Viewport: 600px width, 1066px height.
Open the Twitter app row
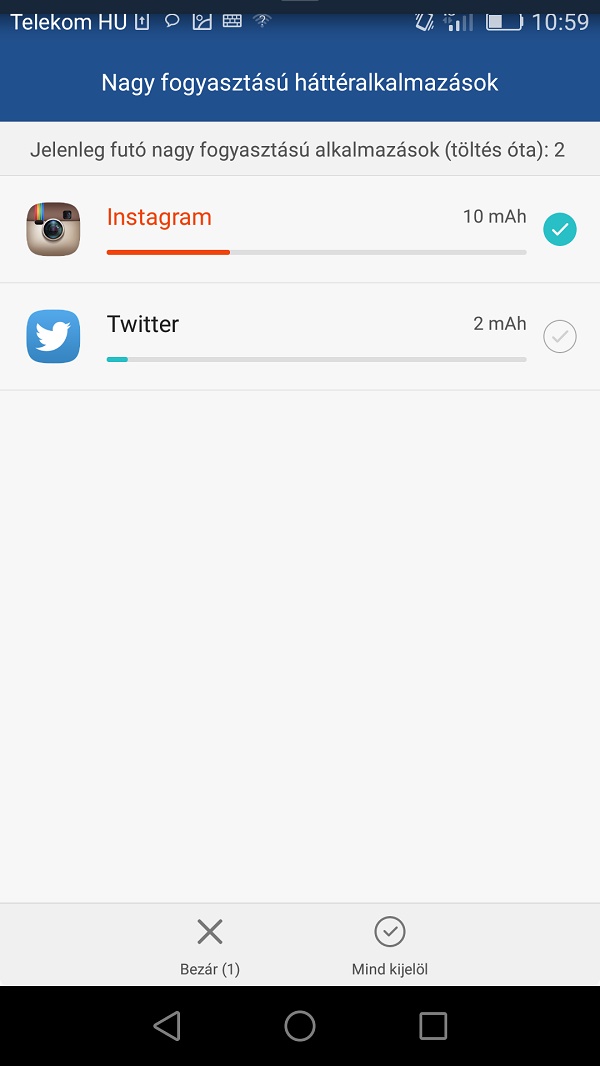[x=300, y=337]
